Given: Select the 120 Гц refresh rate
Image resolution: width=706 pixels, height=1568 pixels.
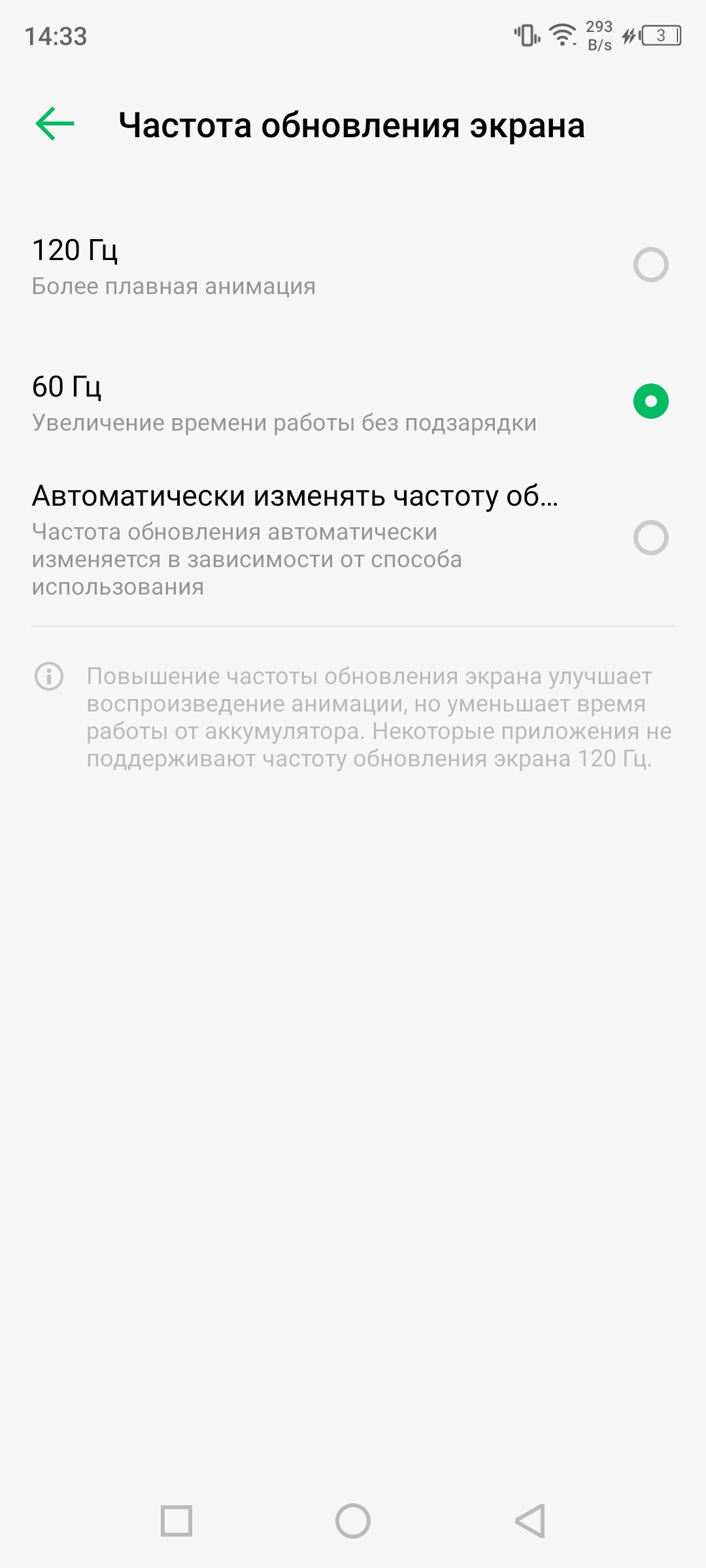Looking at the screenshot, I should [650, 265].
